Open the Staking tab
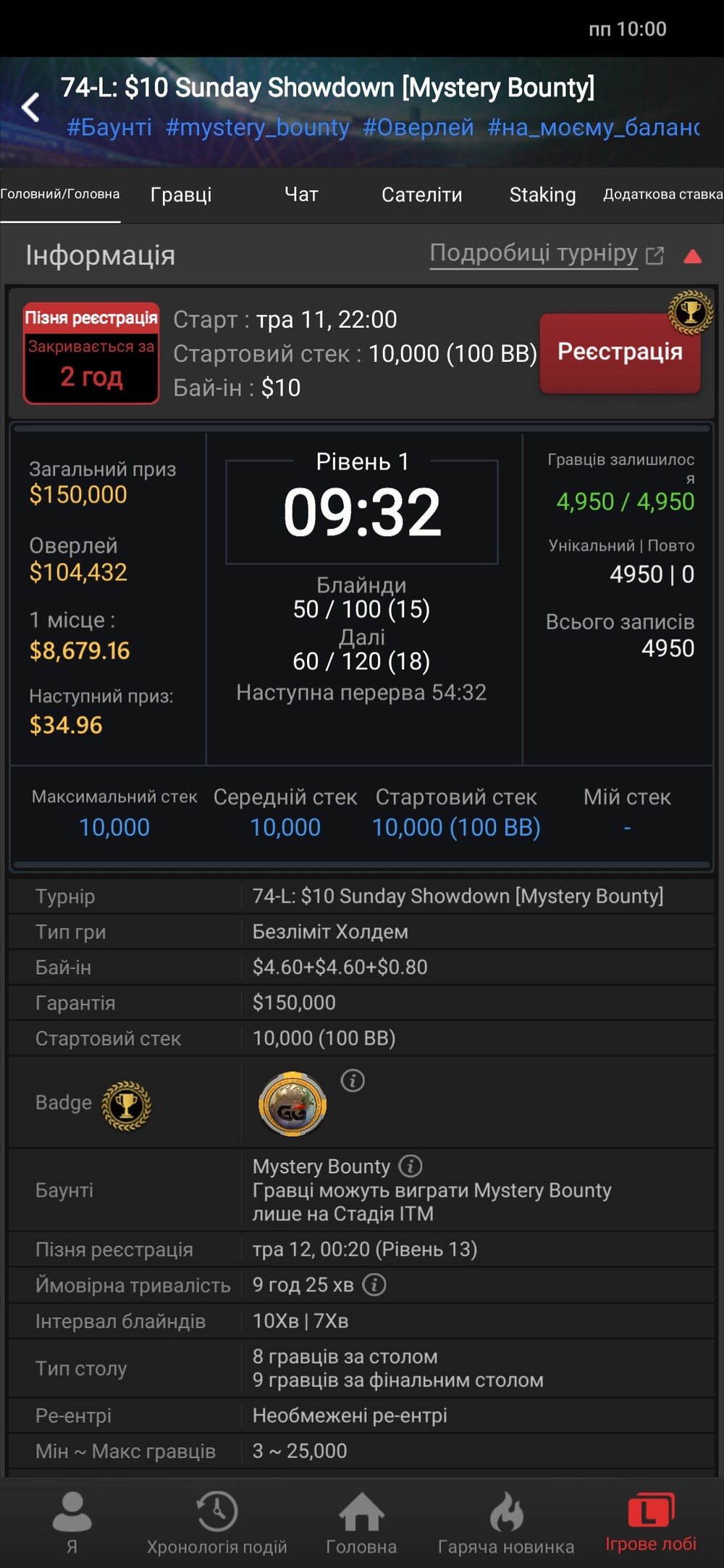The image size is (724, 1568). click(x=542, y=195)
